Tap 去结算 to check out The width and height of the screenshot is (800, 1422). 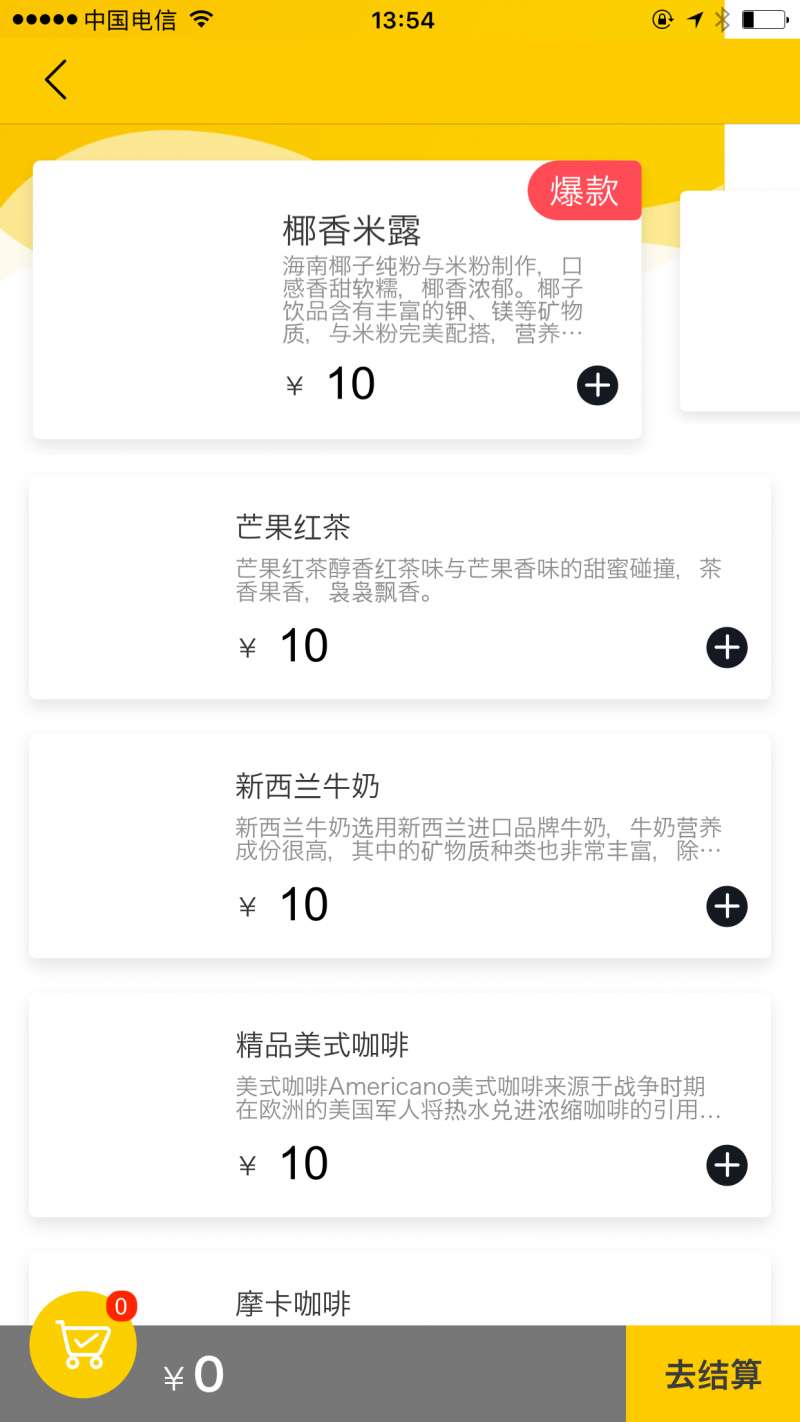coord(713,1374)
